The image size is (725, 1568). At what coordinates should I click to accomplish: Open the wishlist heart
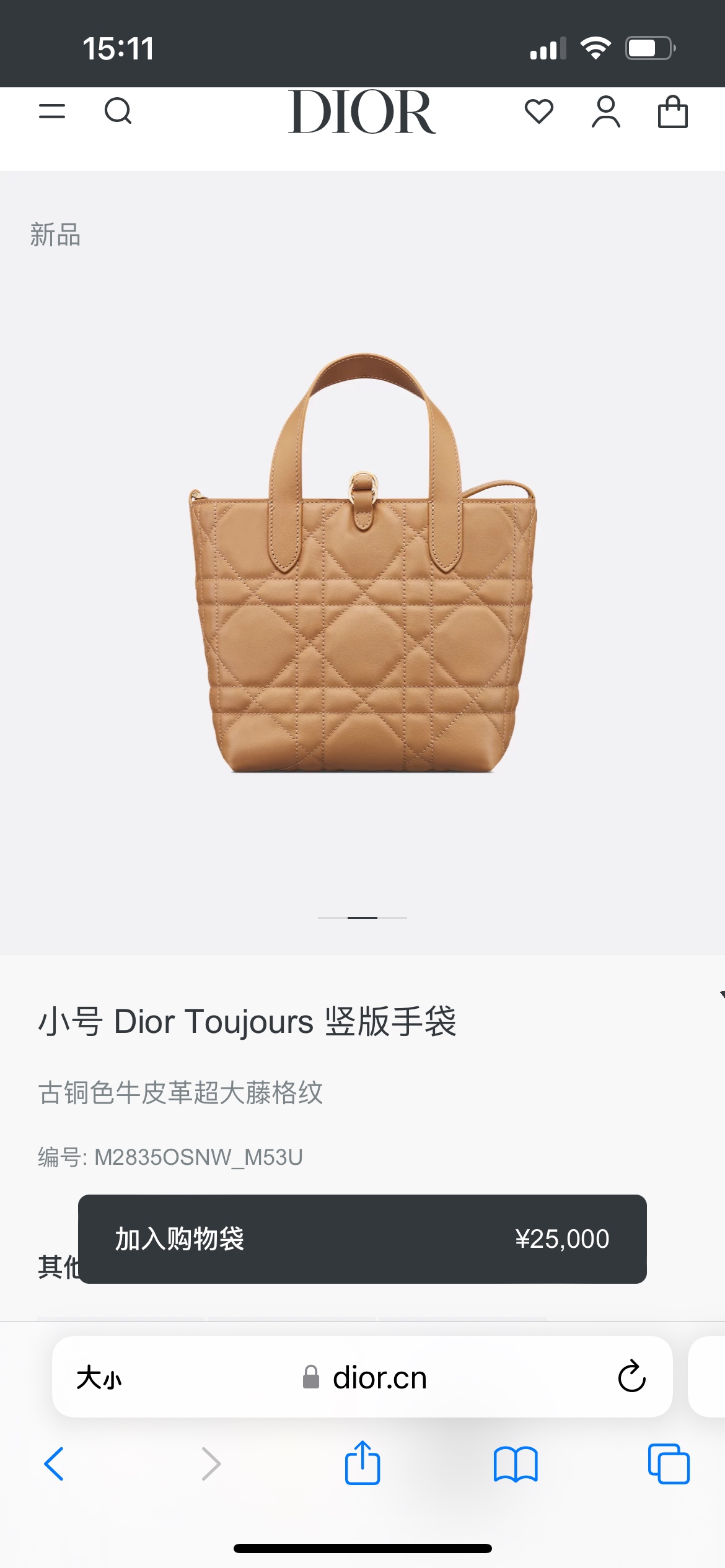538,111
